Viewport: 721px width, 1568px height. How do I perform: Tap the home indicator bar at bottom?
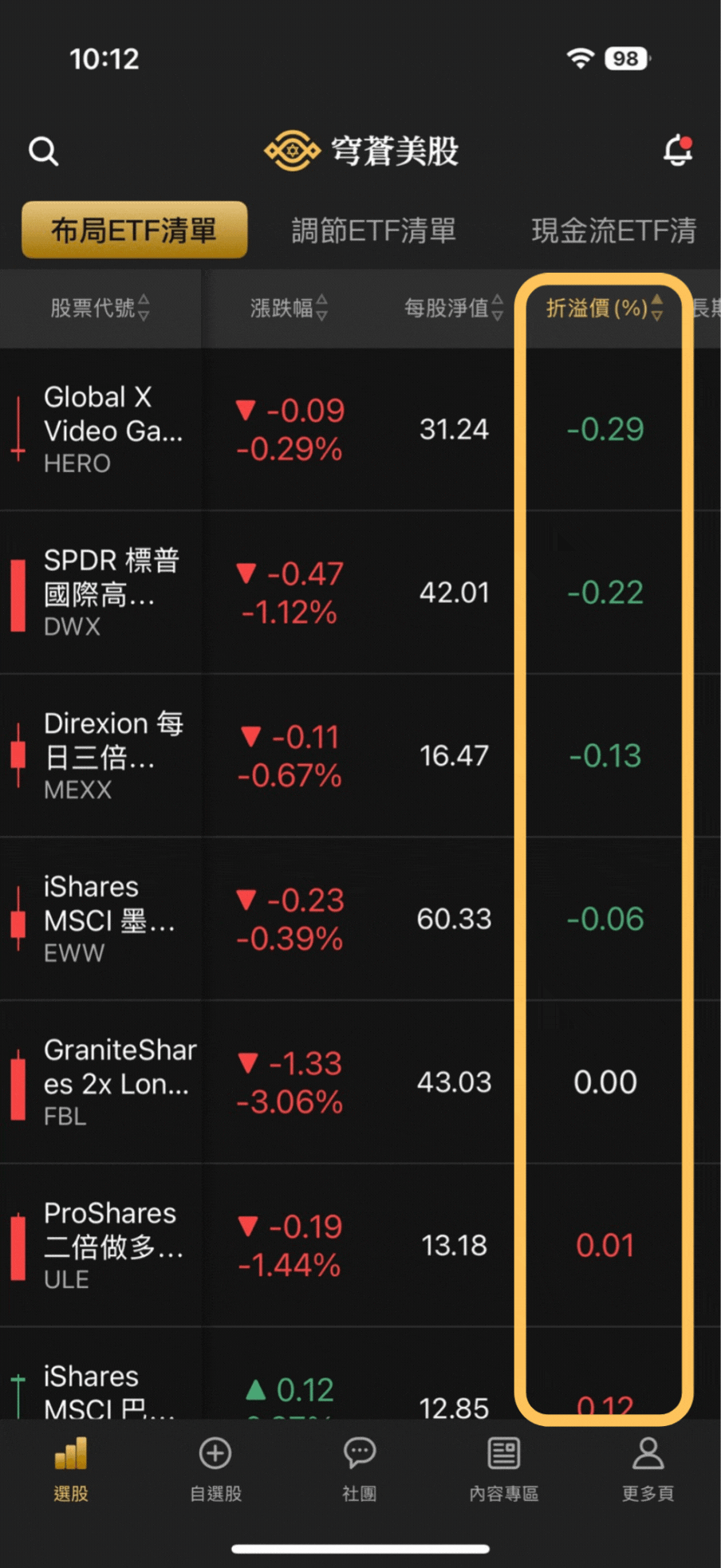pyautogui.click(x=360, y=1546)
